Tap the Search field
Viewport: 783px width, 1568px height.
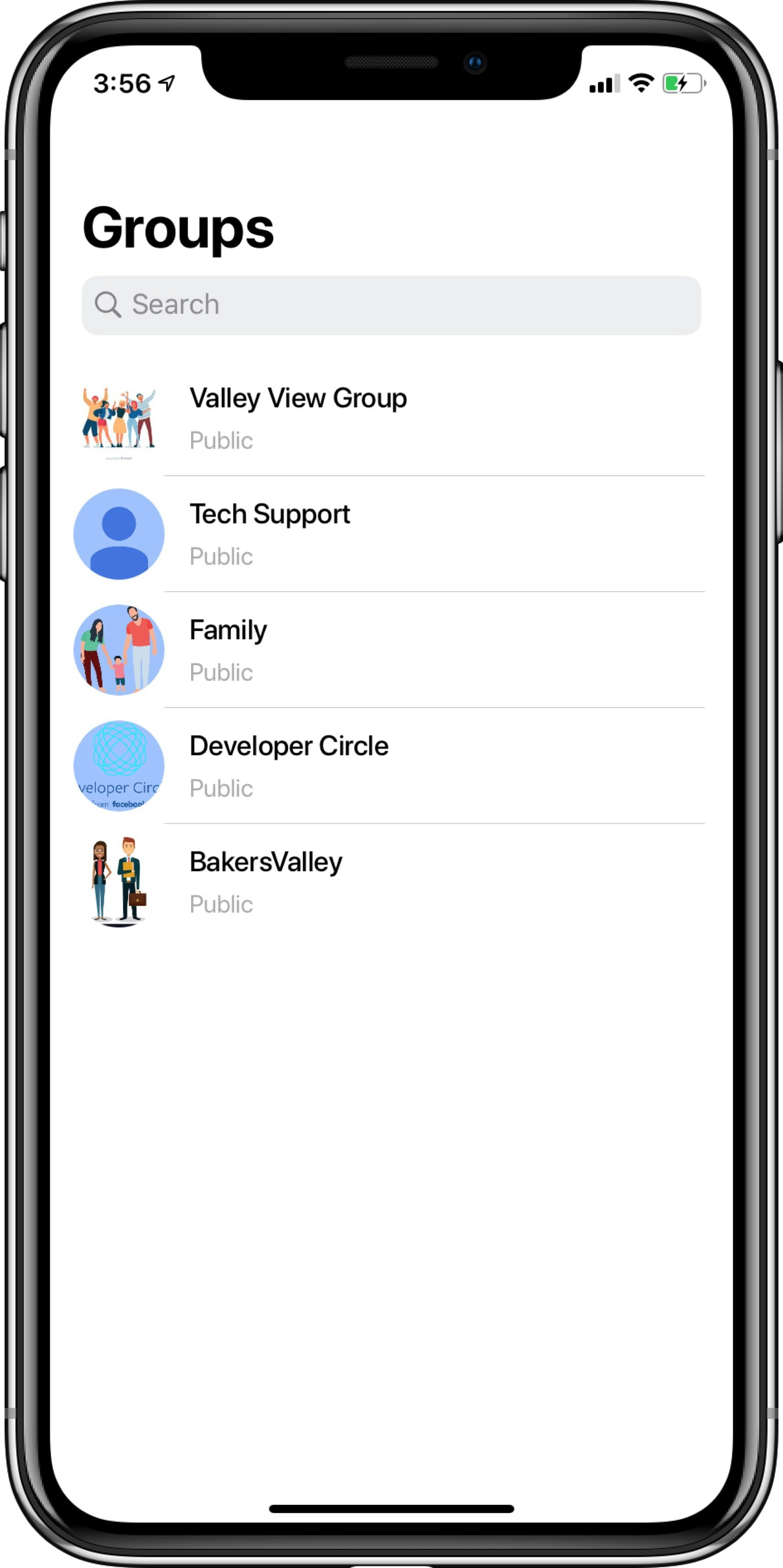pyautogui.click(x=391, y=305)
